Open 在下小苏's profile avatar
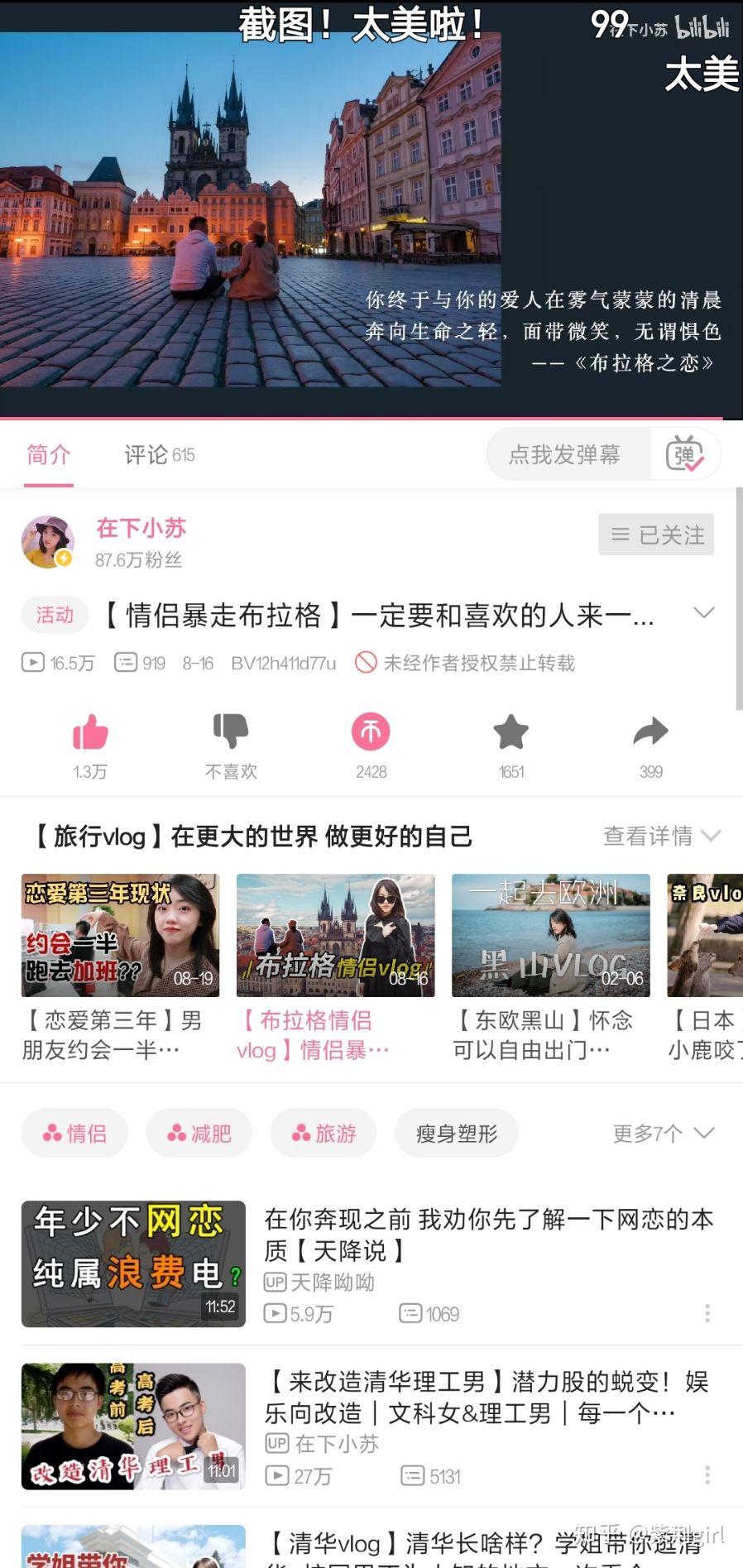This screenshot has height=1568, width=743. 48,541
